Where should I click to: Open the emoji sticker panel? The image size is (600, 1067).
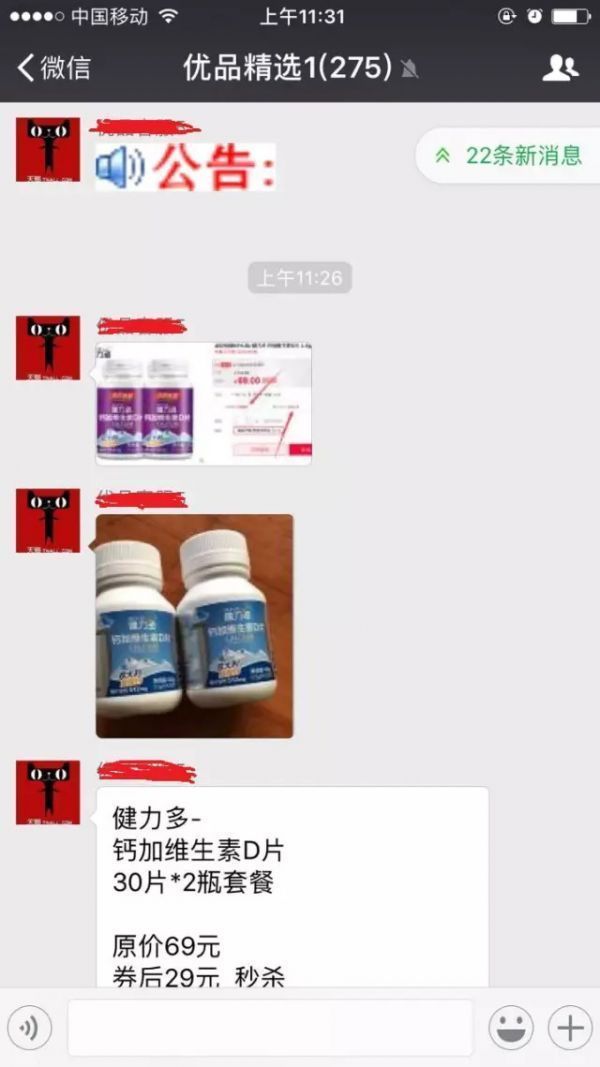[510, 1027]
